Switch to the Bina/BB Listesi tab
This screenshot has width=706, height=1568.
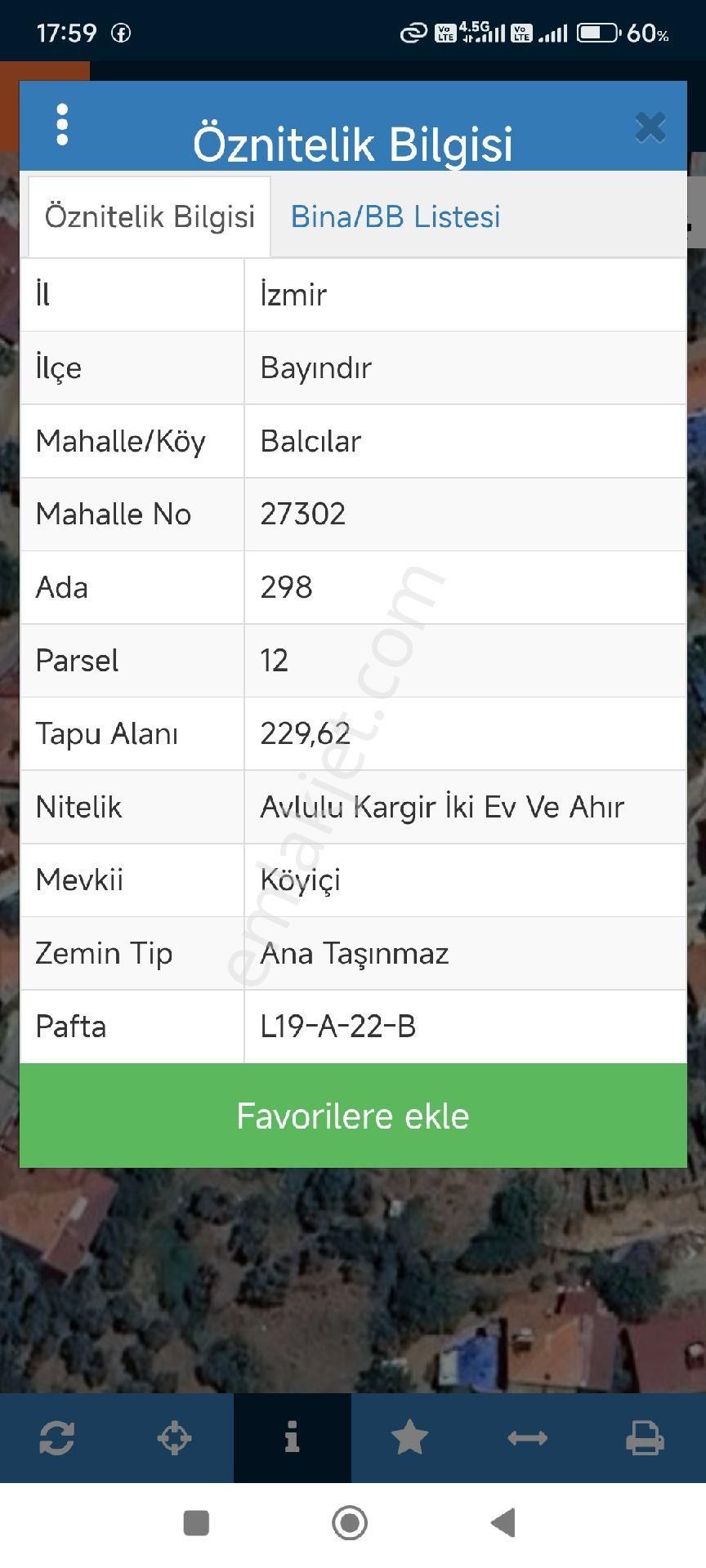[395, 216]
